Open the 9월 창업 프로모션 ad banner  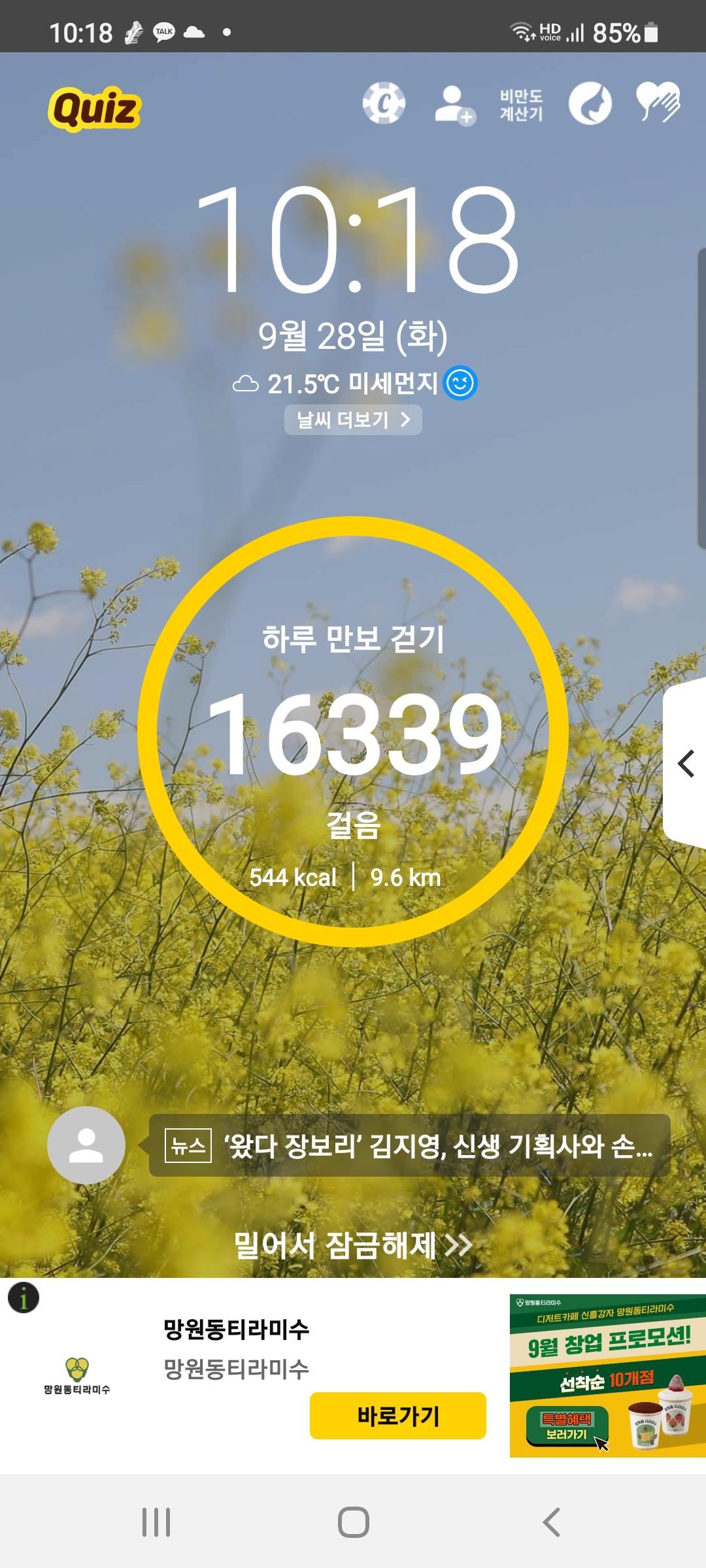(x=607, y=1375)
